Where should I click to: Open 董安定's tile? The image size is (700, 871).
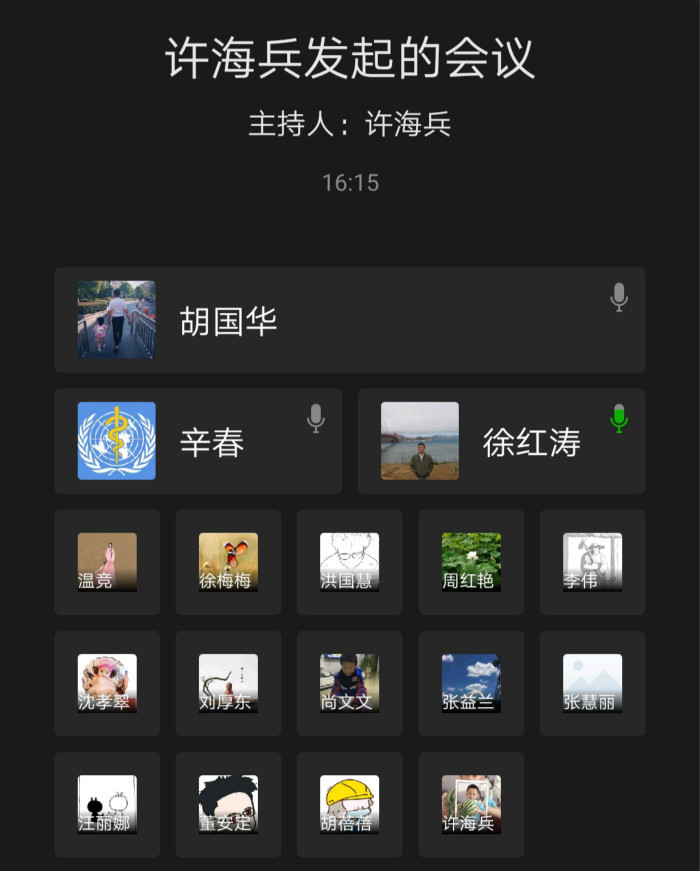click(x=228, y=804)
